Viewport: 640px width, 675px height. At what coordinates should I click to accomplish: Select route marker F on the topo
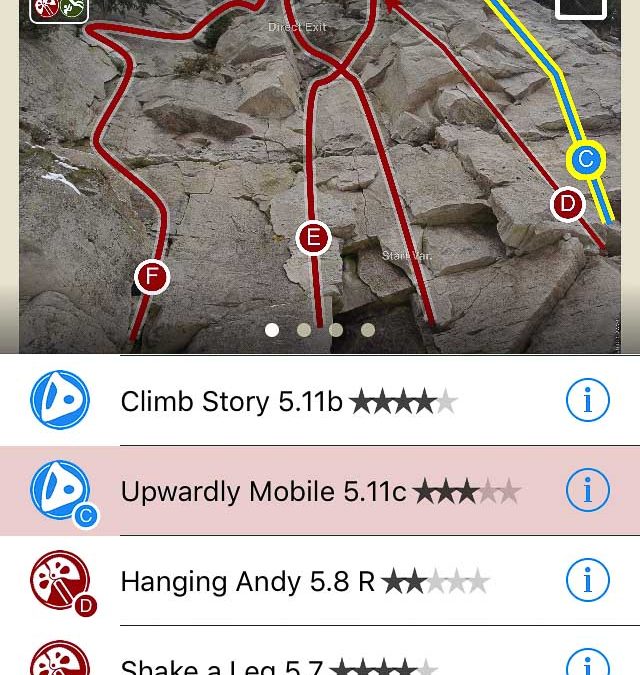pyautogui.click(x=152, y=277)
